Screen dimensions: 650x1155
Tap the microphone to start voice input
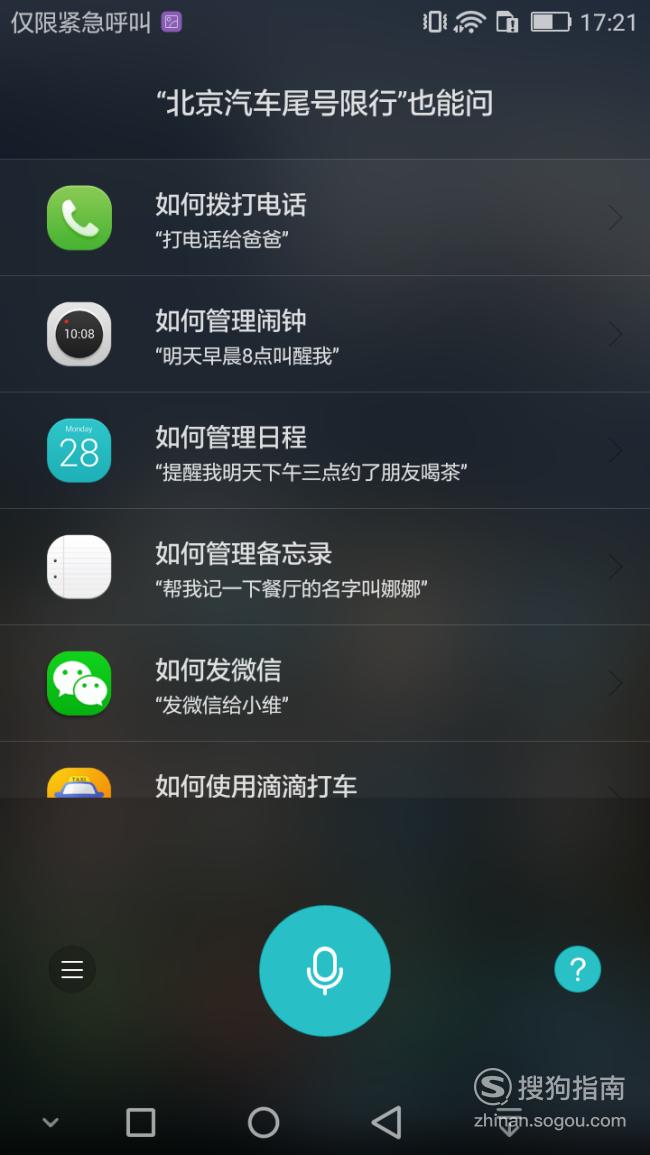tap(325, 970)
